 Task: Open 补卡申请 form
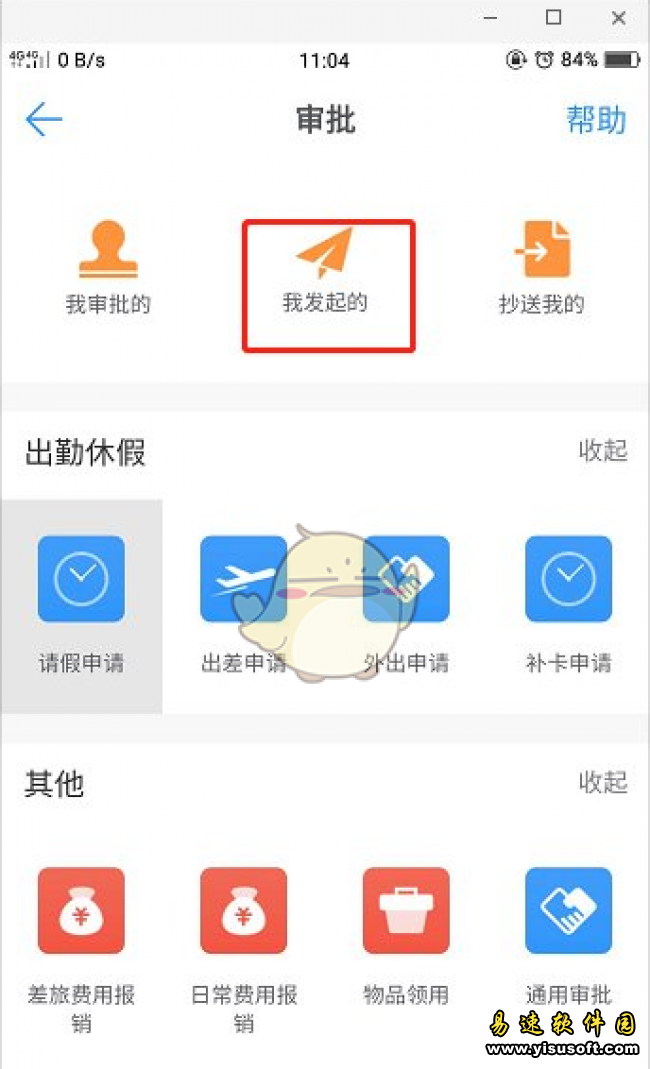[x=568, y=600]
